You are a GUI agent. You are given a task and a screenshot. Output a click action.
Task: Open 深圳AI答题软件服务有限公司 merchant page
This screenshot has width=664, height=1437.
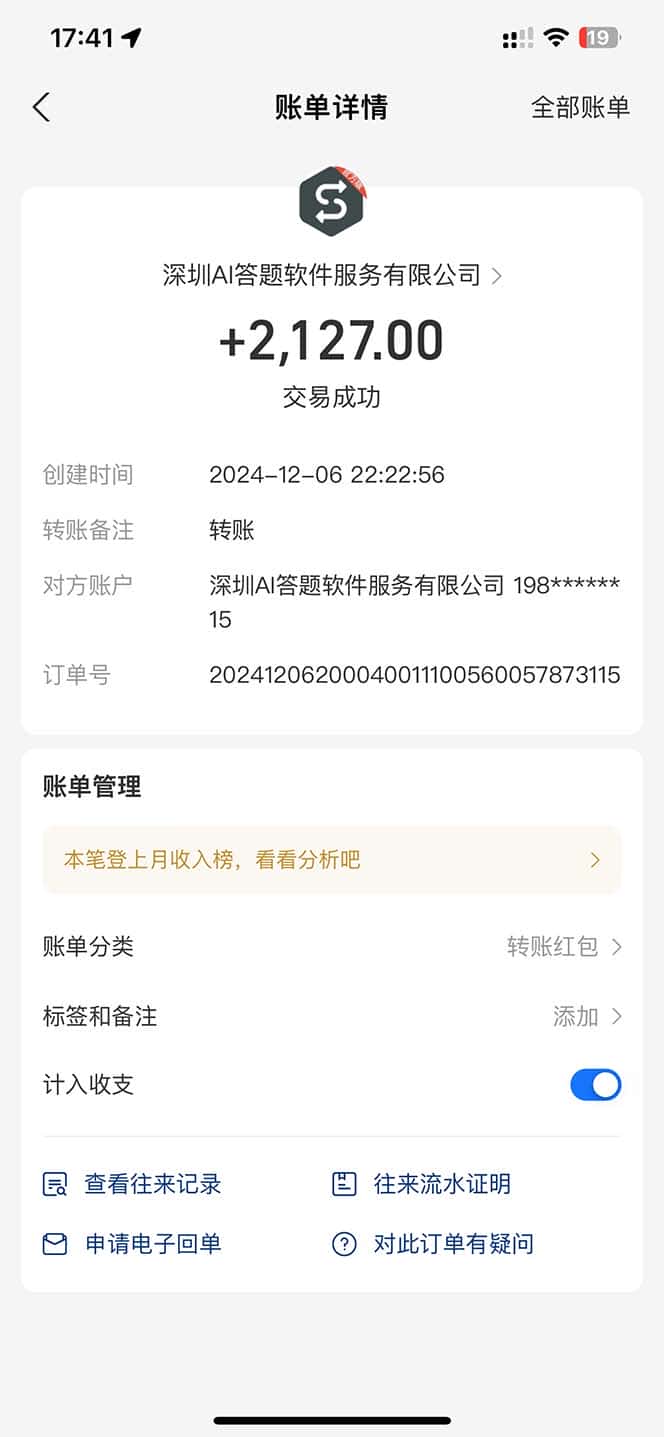coord(331,275)
